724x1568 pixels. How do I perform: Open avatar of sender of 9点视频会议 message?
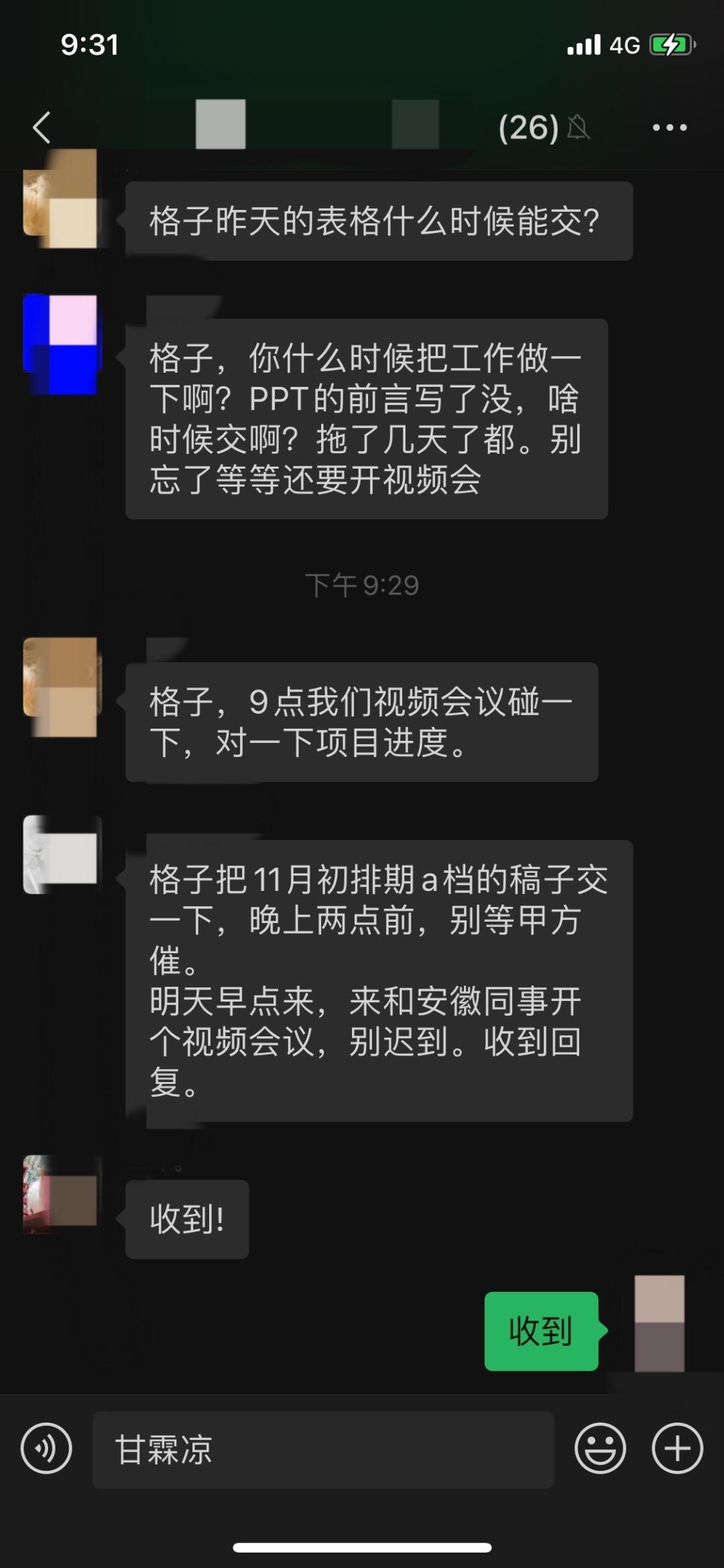[60, 686]
